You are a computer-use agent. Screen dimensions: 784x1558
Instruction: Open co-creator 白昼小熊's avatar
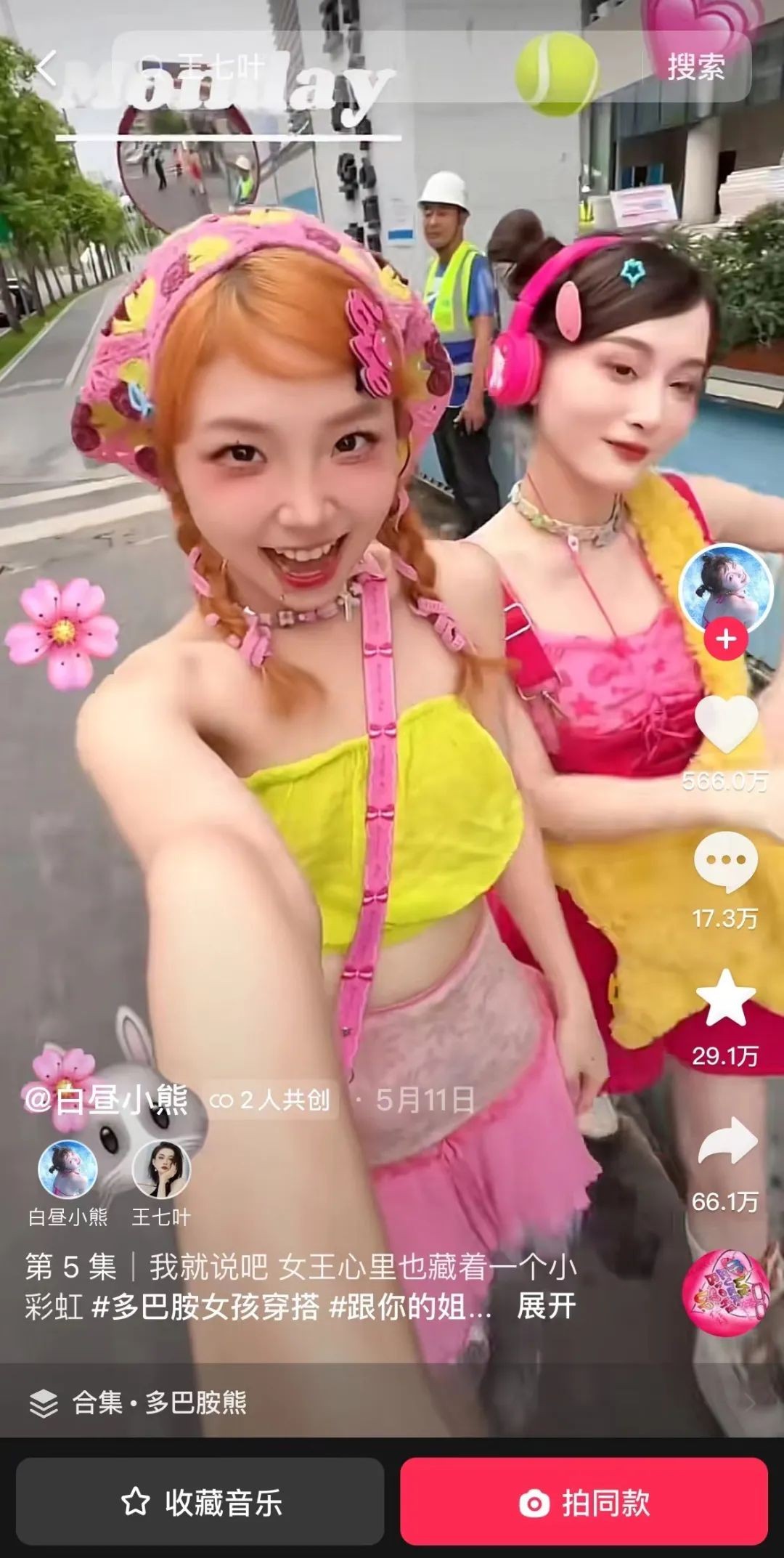[x=68, y=1169]
